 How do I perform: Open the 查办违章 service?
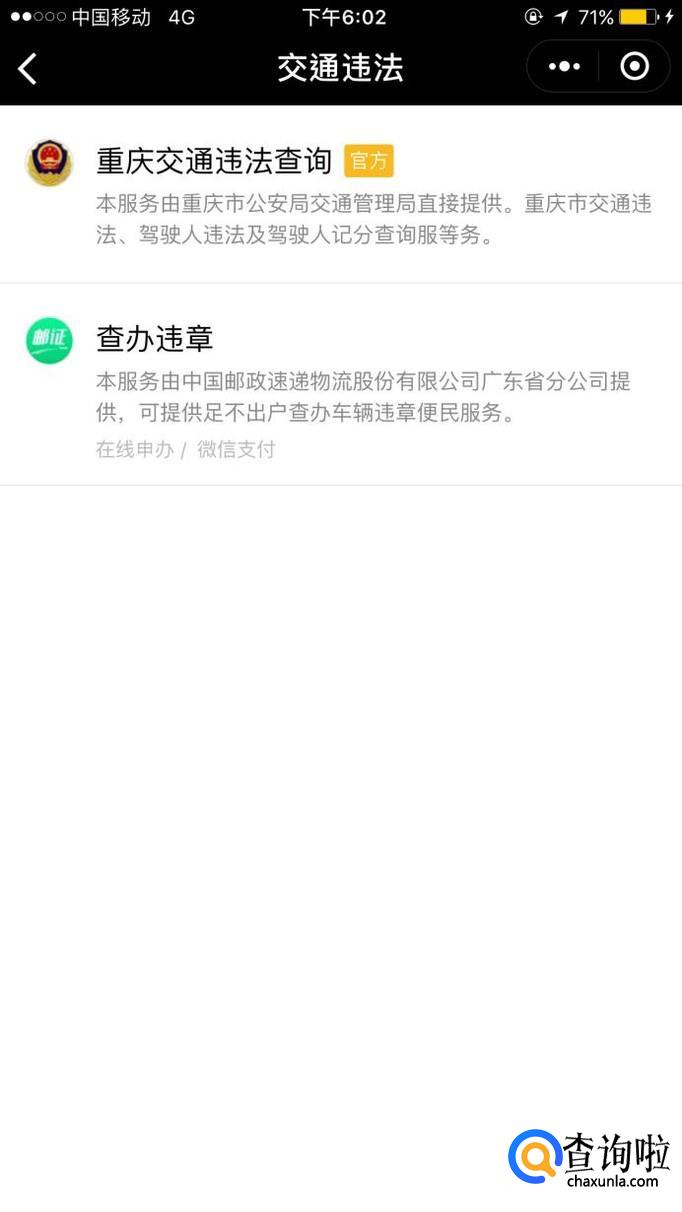point(341,385)
